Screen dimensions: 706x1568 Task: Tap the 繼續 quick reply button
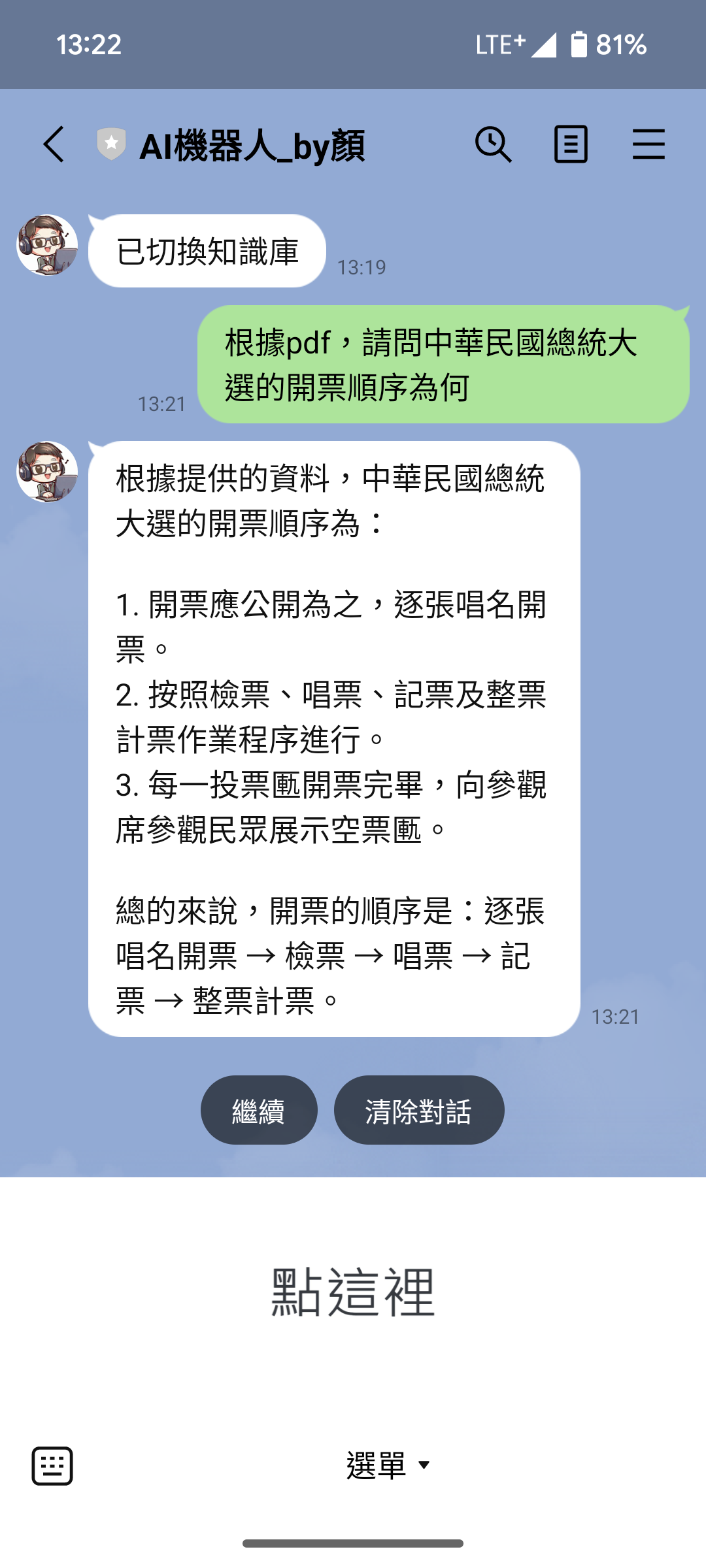coord(259,1109)
